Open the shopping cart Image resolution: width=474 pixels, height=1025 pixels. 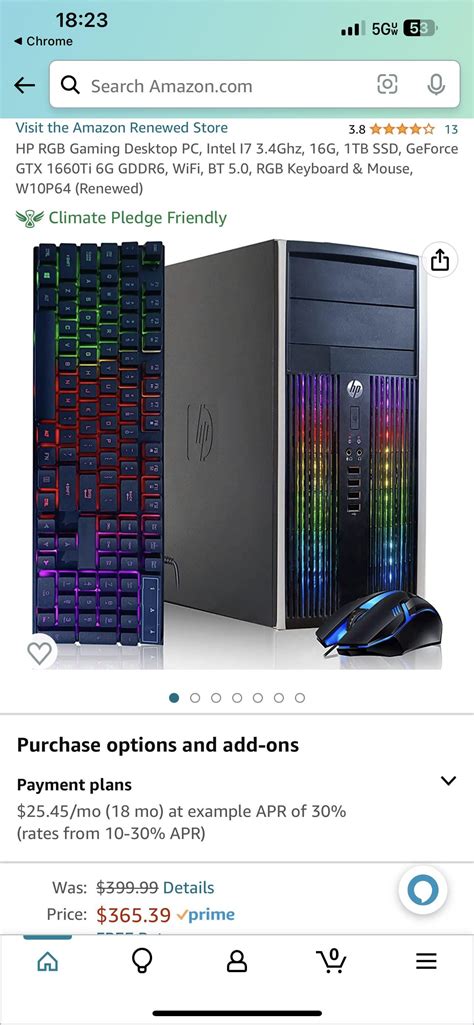coord(331,960)
